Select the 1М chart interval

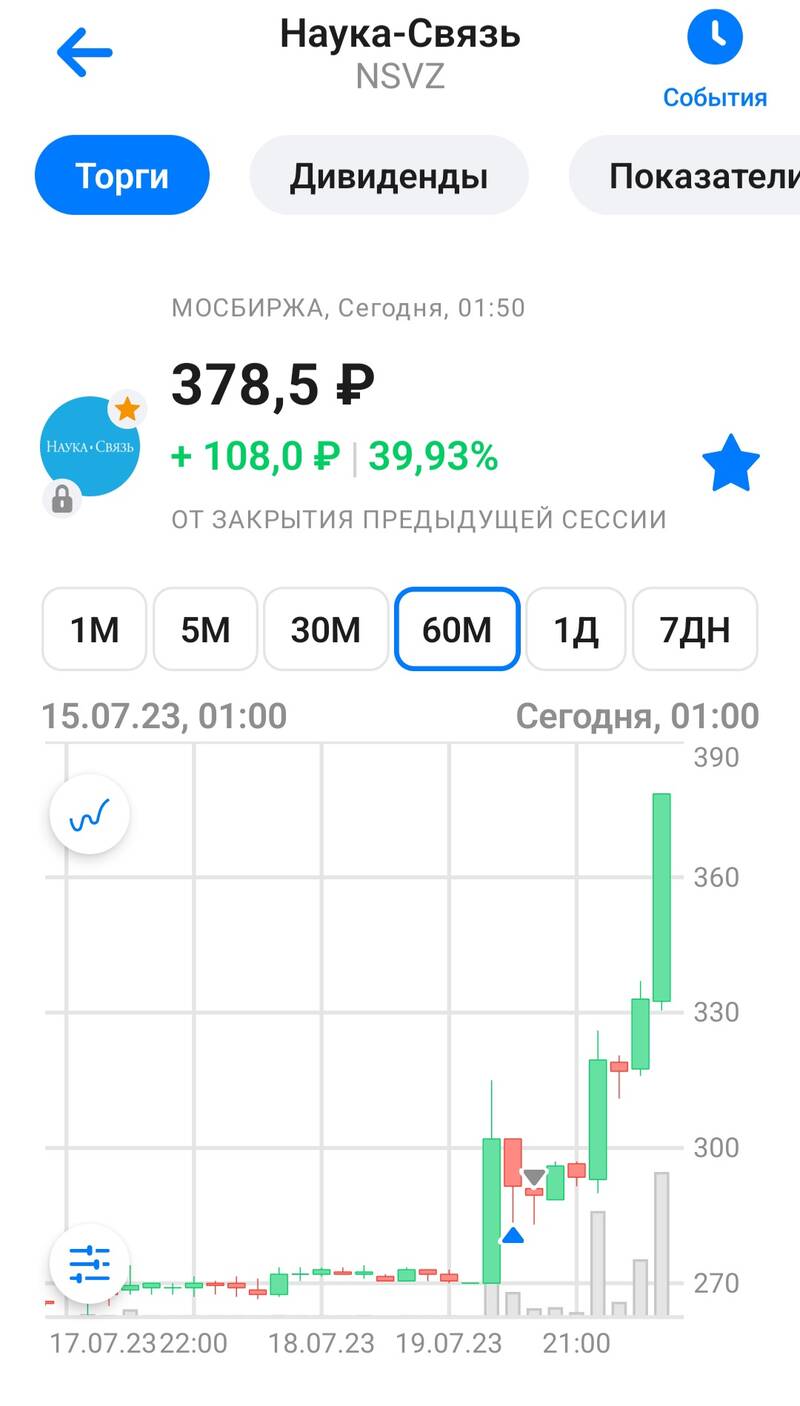(94, 629)
